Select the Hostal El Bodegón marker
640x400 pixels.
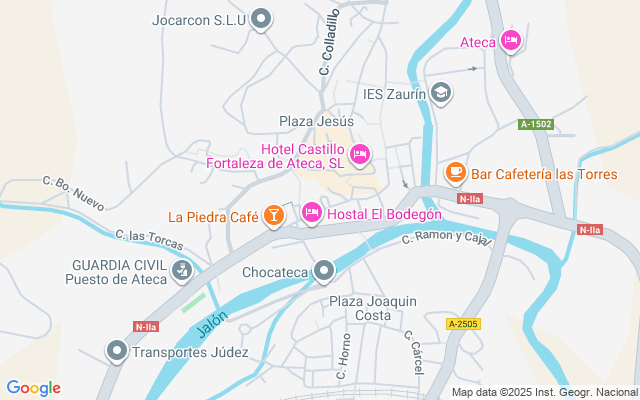tap(311, 213)
